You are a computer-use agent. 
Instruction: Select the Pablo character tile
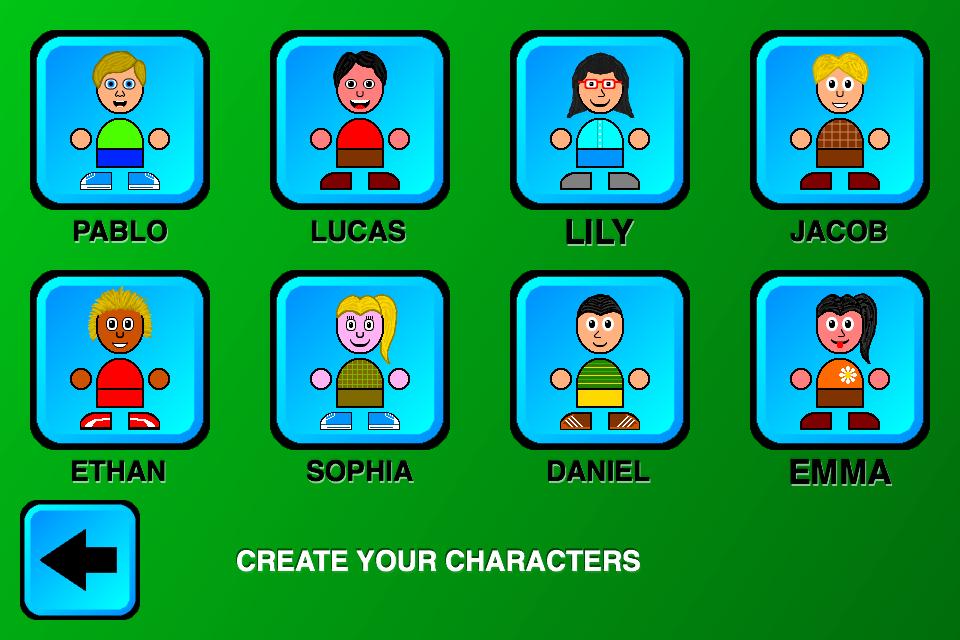[x=120, y=120]
